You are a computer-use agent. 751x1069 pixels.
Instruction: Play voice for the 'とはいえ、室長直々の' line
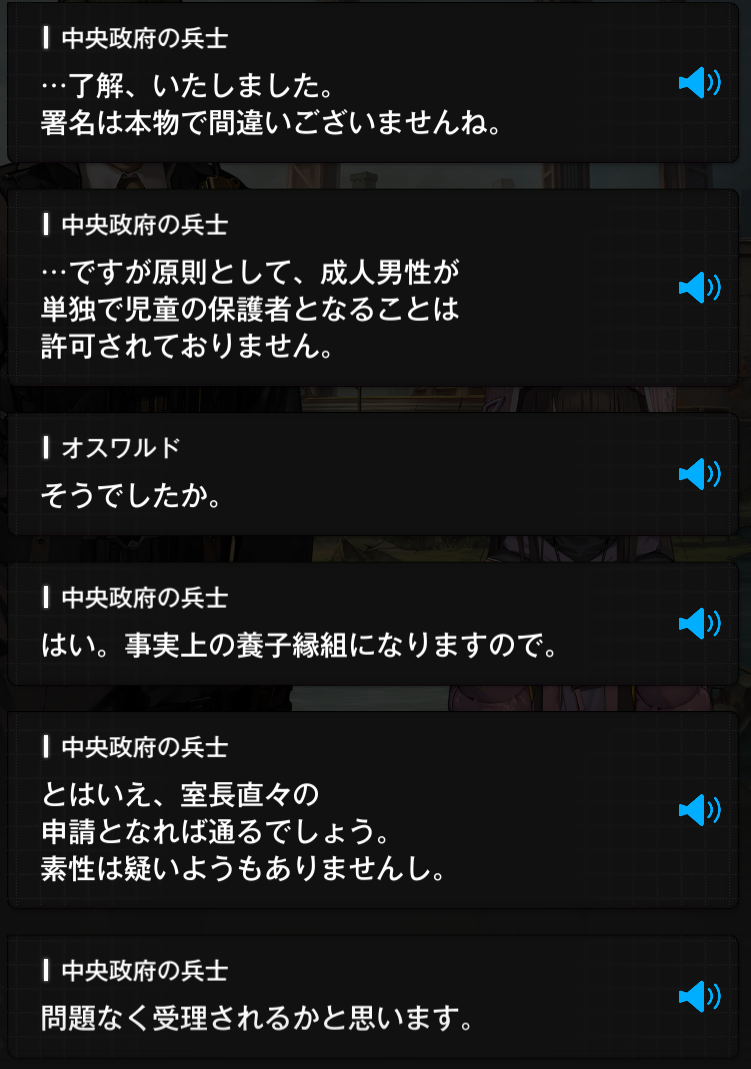point(699,810)
